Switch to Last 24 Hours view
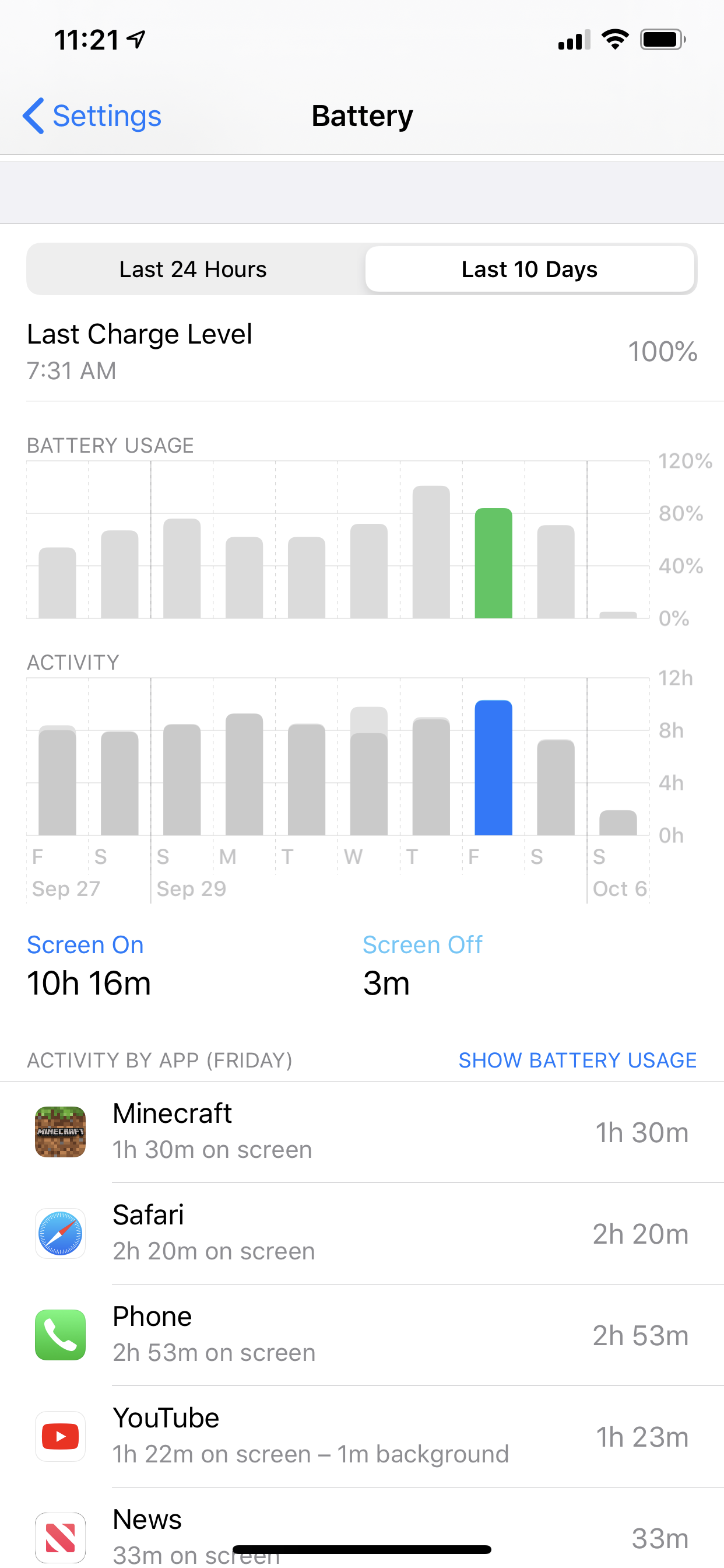Viewport: 724px width, 1568px height. coord(193,269)
